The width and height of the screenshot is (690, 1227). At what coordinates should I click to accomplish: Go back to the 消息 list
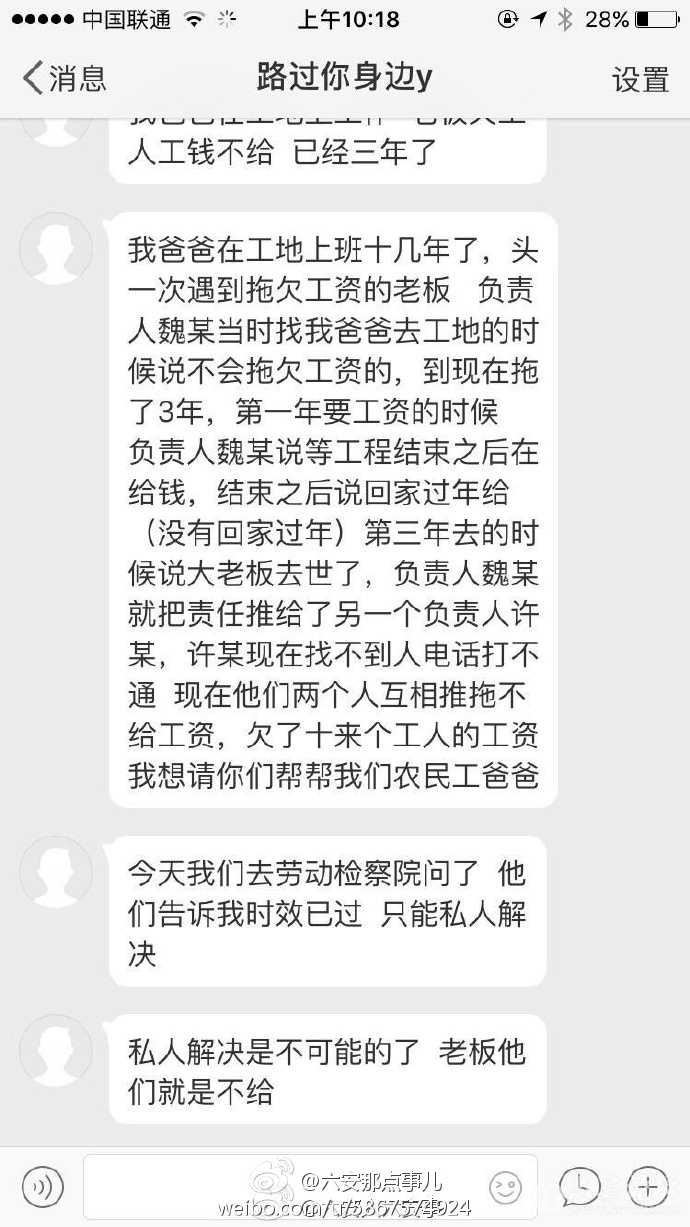coord(64,78)
